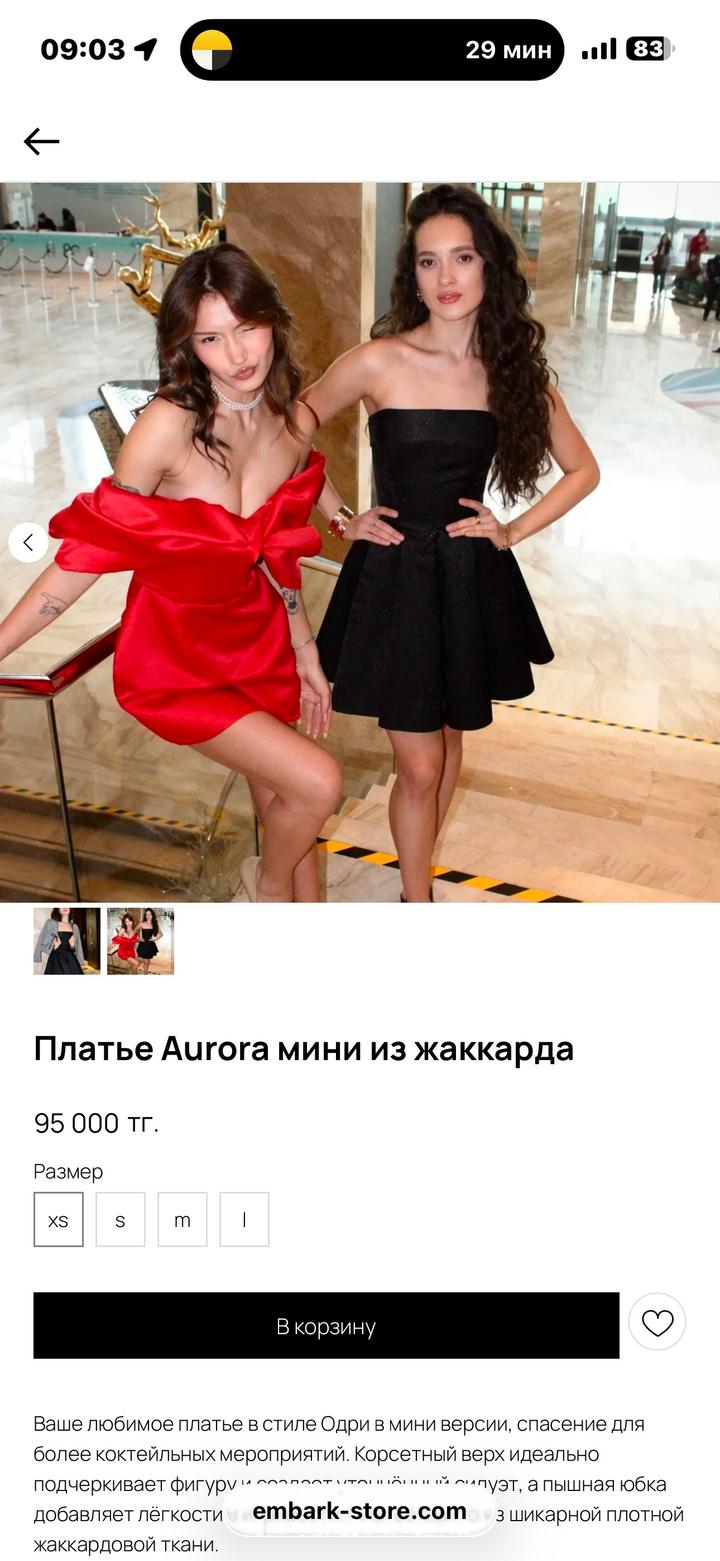Image resolution: width=720 pixels, height=1561 pixels.
Task: Open first thumbnail with black dress and jacket
Action: pos(67,941)
